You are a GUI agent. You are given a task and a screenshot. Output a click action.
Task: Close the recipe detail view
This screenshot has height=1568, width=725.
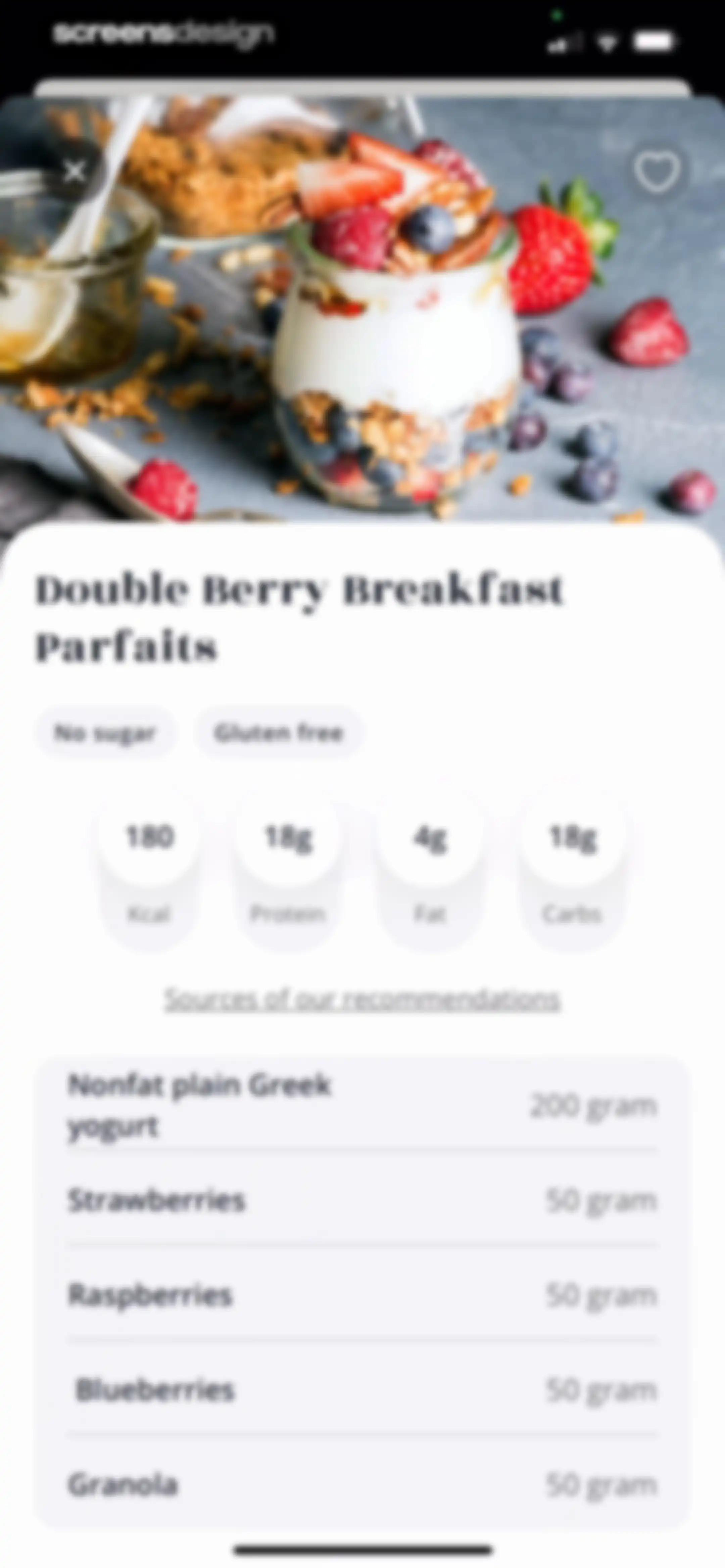click(x=75, y=172)
